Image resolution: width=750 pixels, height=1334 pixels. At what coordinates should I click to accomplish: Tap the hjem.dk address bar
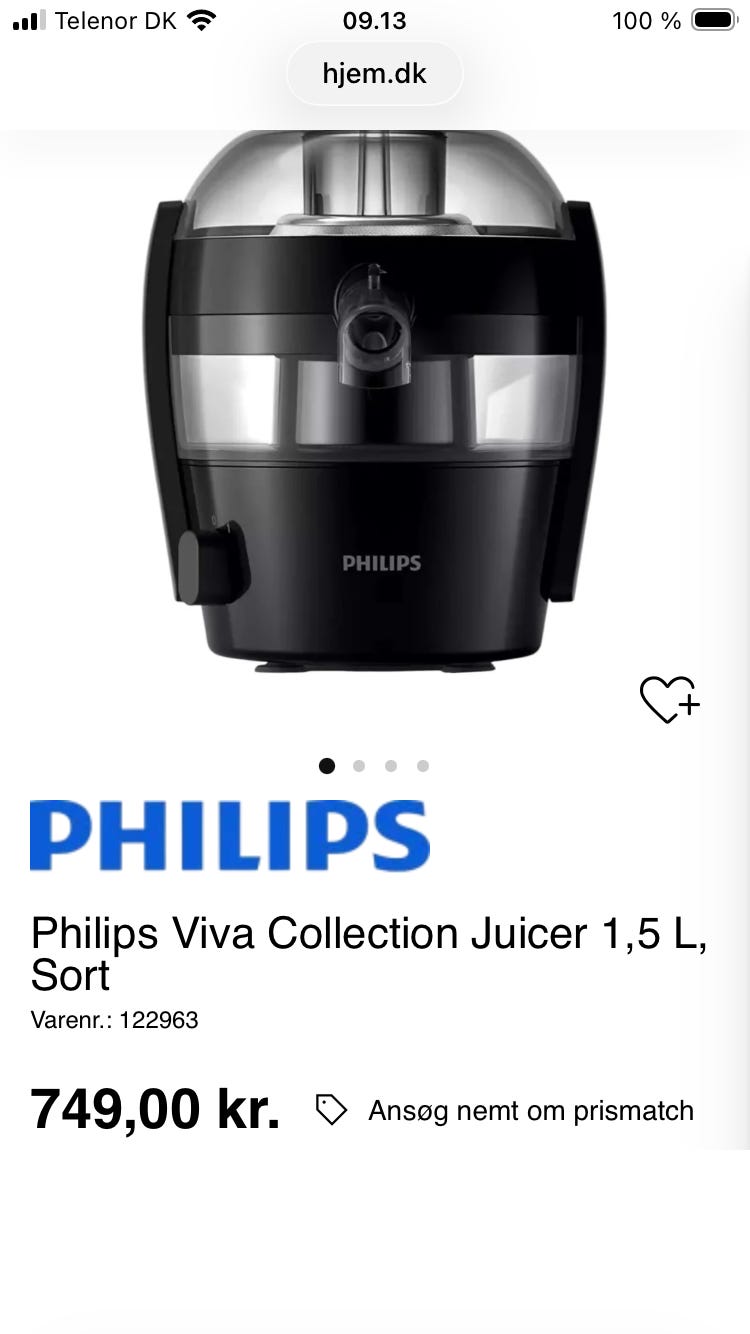click(374, 74)
